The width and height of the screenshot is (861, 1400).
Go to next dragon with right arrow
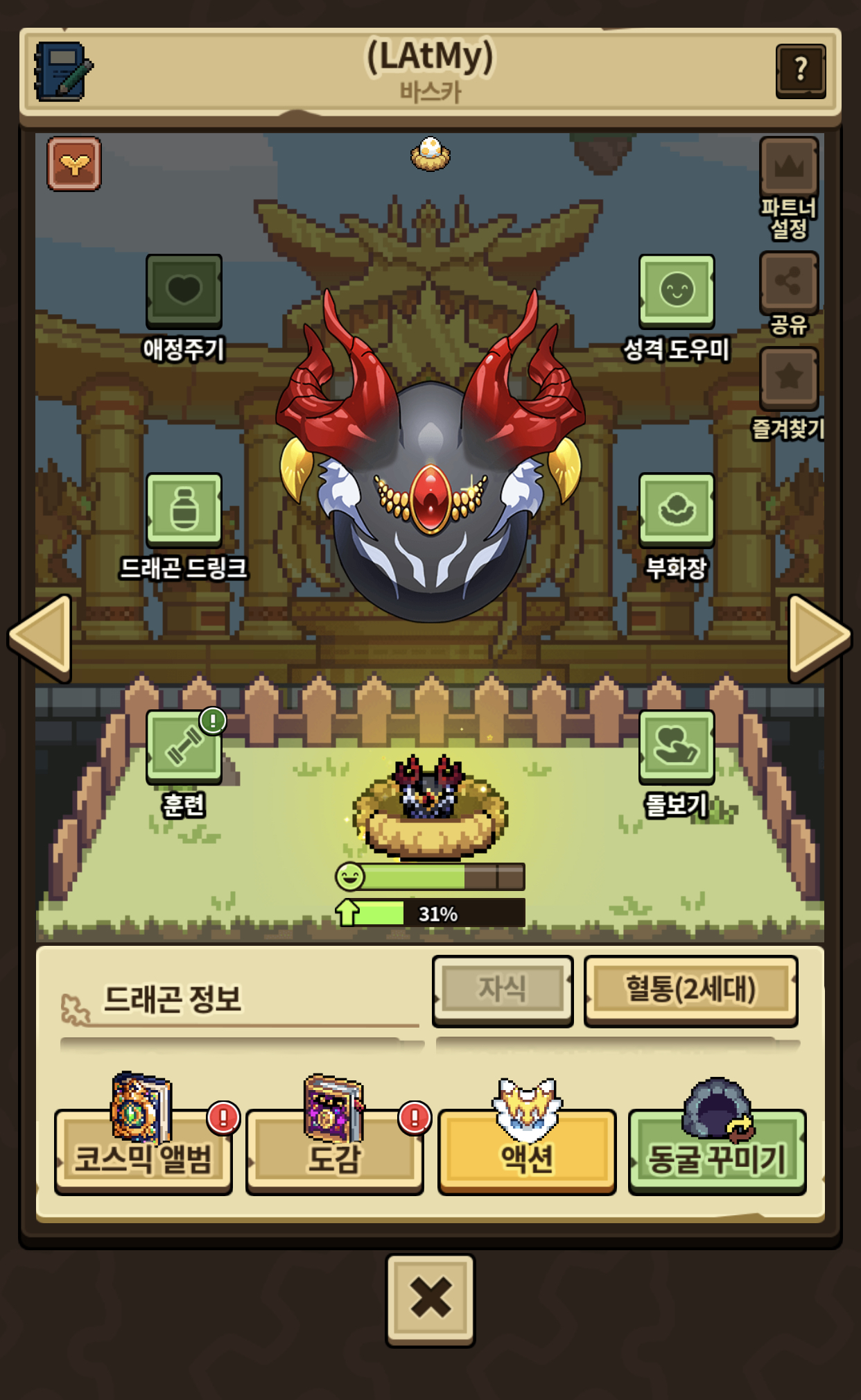tap(819, 638)
